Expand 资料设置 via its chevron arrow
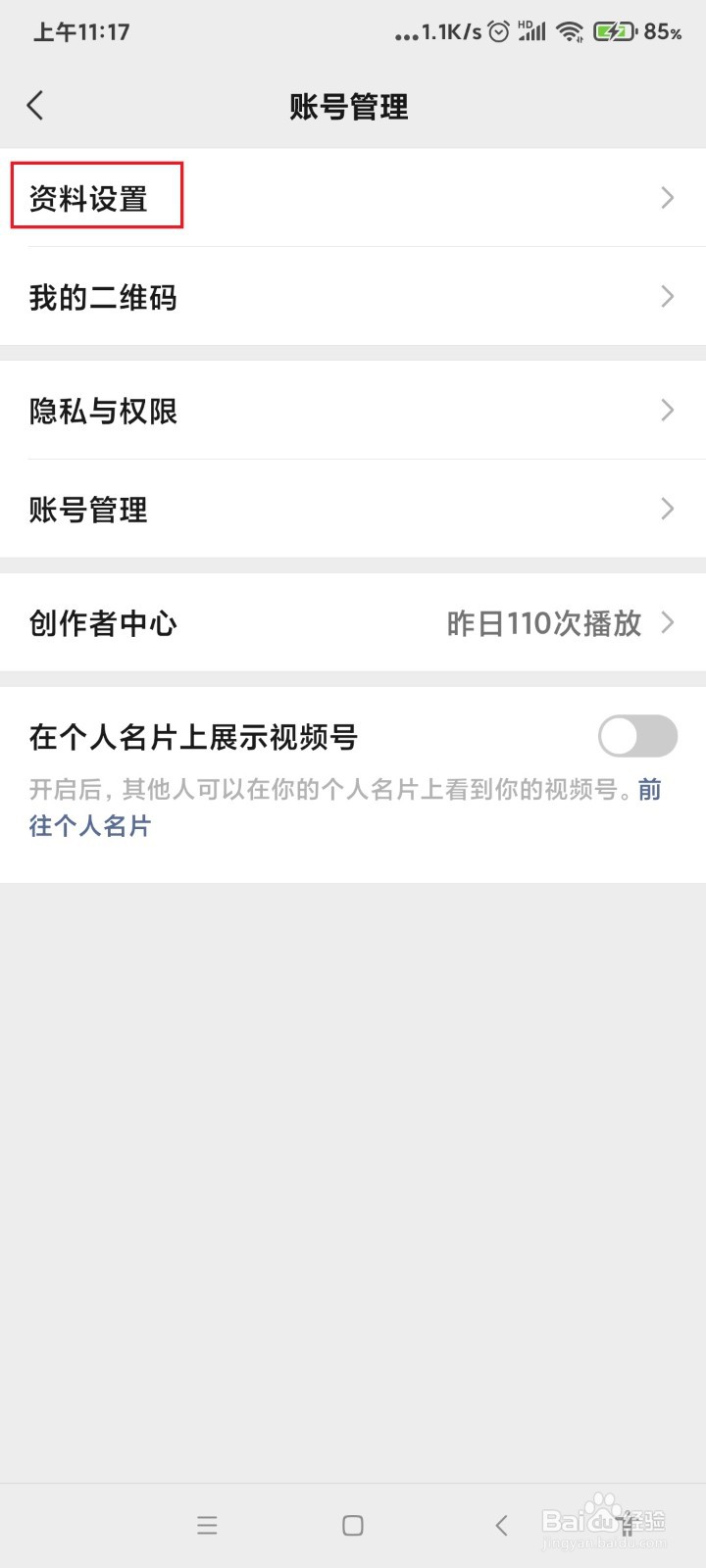The height and width of the screenshot is (1568, 706). coord(668,198)
